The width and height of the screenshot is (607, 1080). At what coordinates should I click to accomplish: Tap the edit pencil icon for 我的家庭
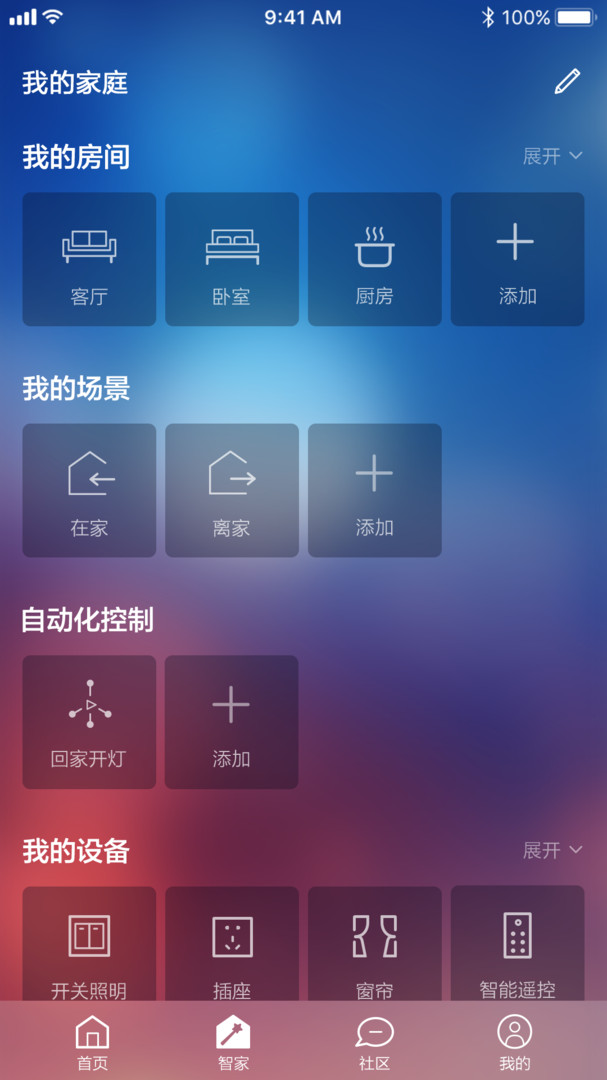pyautogui.click(x=567, y=82)
